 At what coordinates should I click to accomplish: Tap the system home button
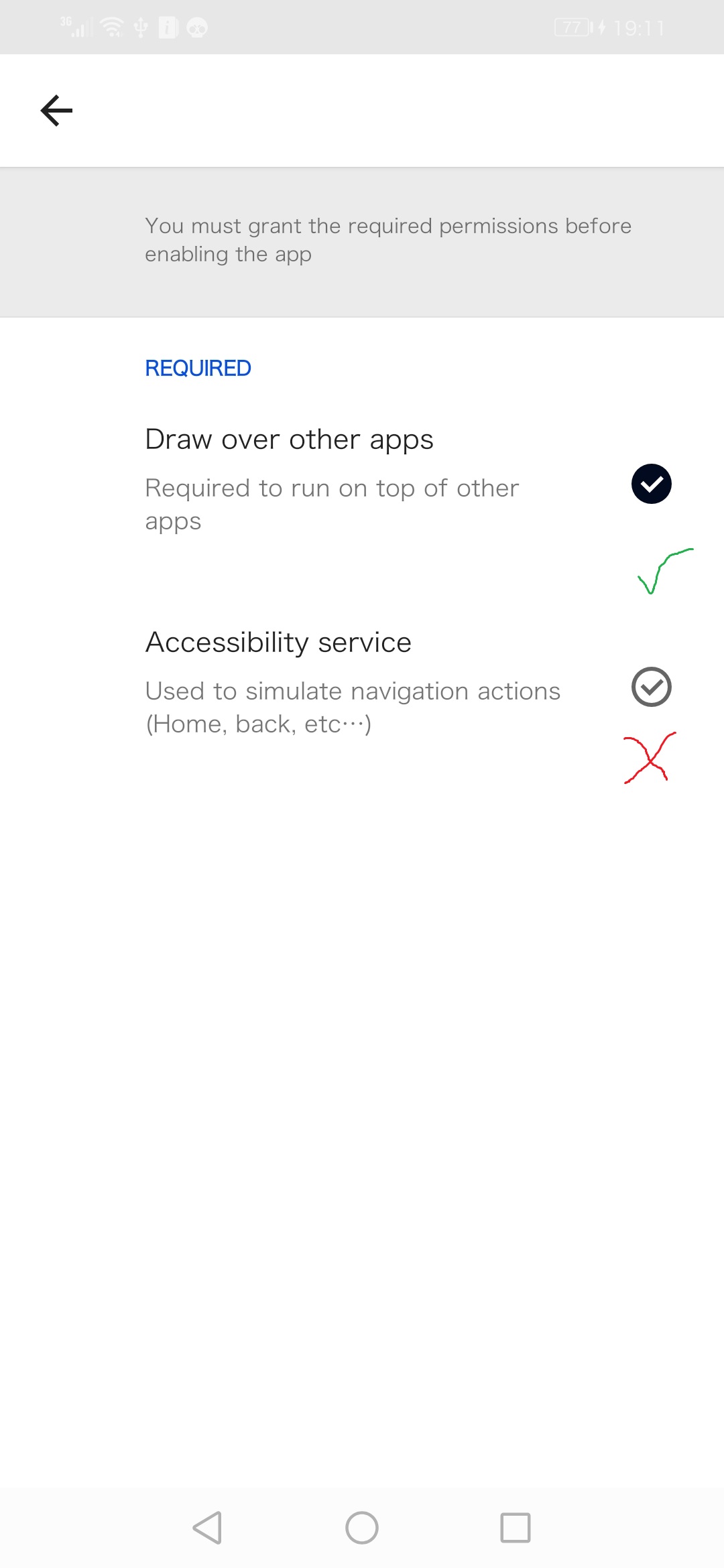pyautogui.click(x=362, y=1528)
